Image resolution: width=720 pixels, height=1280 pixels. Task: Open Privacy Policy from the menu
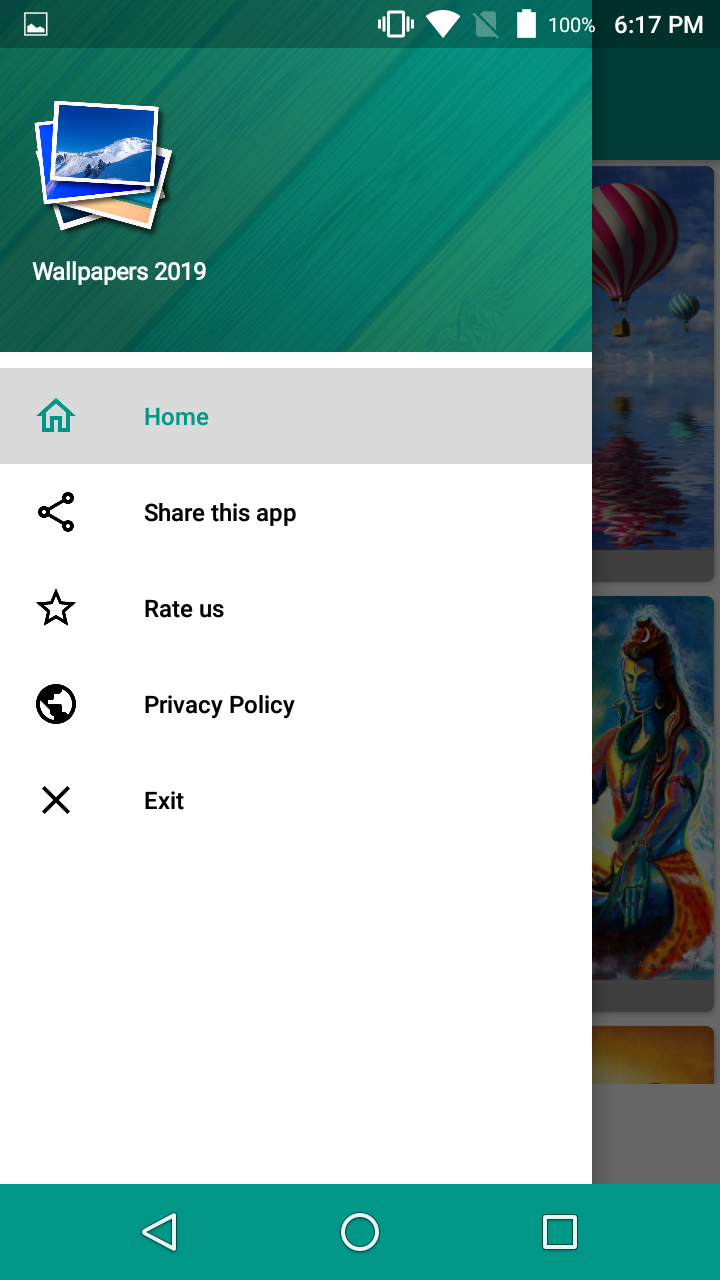(x=218, y=704)
